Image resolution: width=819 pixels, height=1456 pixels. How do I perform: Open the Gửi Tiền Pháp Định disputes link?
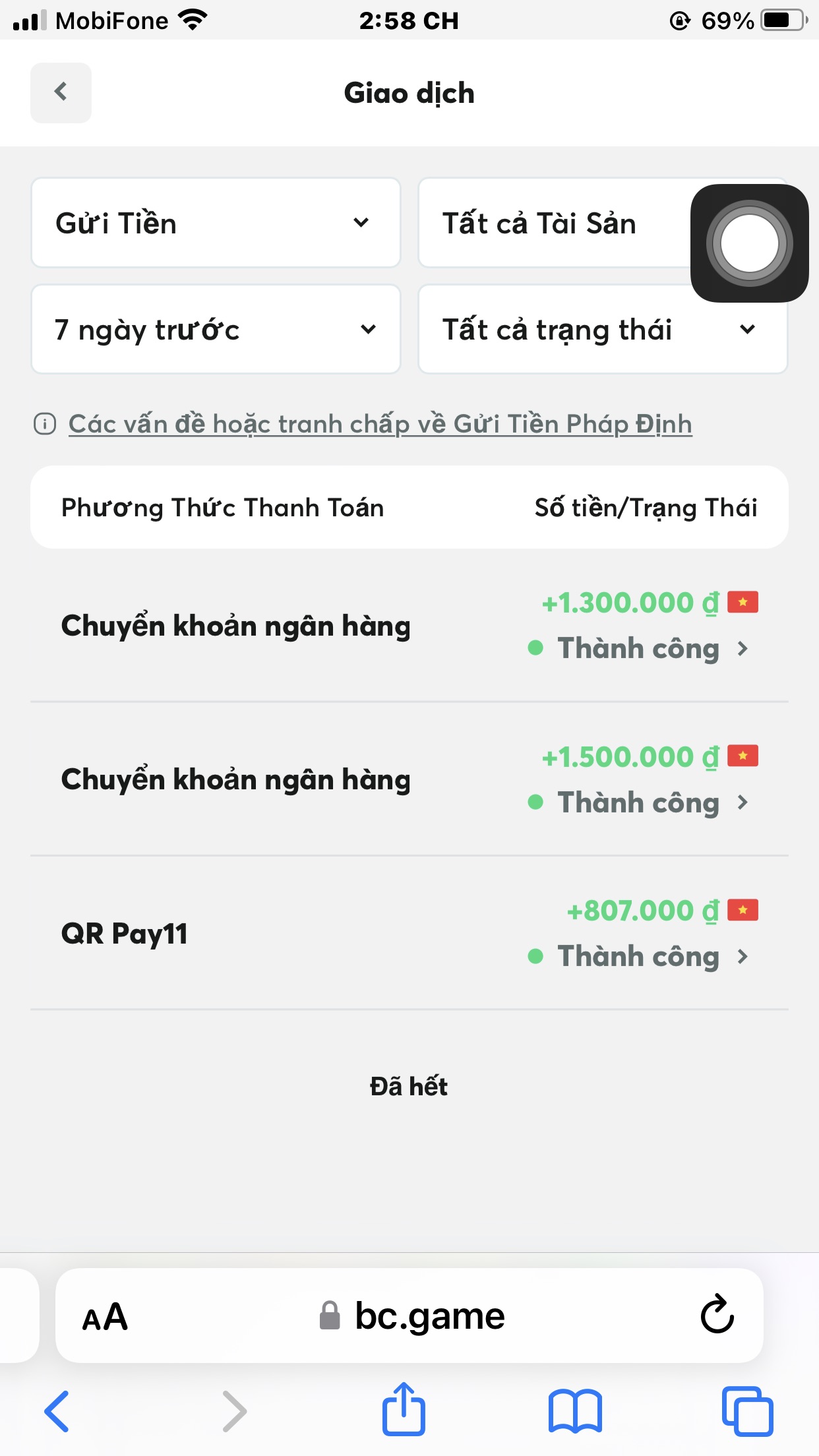coord(380,424)
